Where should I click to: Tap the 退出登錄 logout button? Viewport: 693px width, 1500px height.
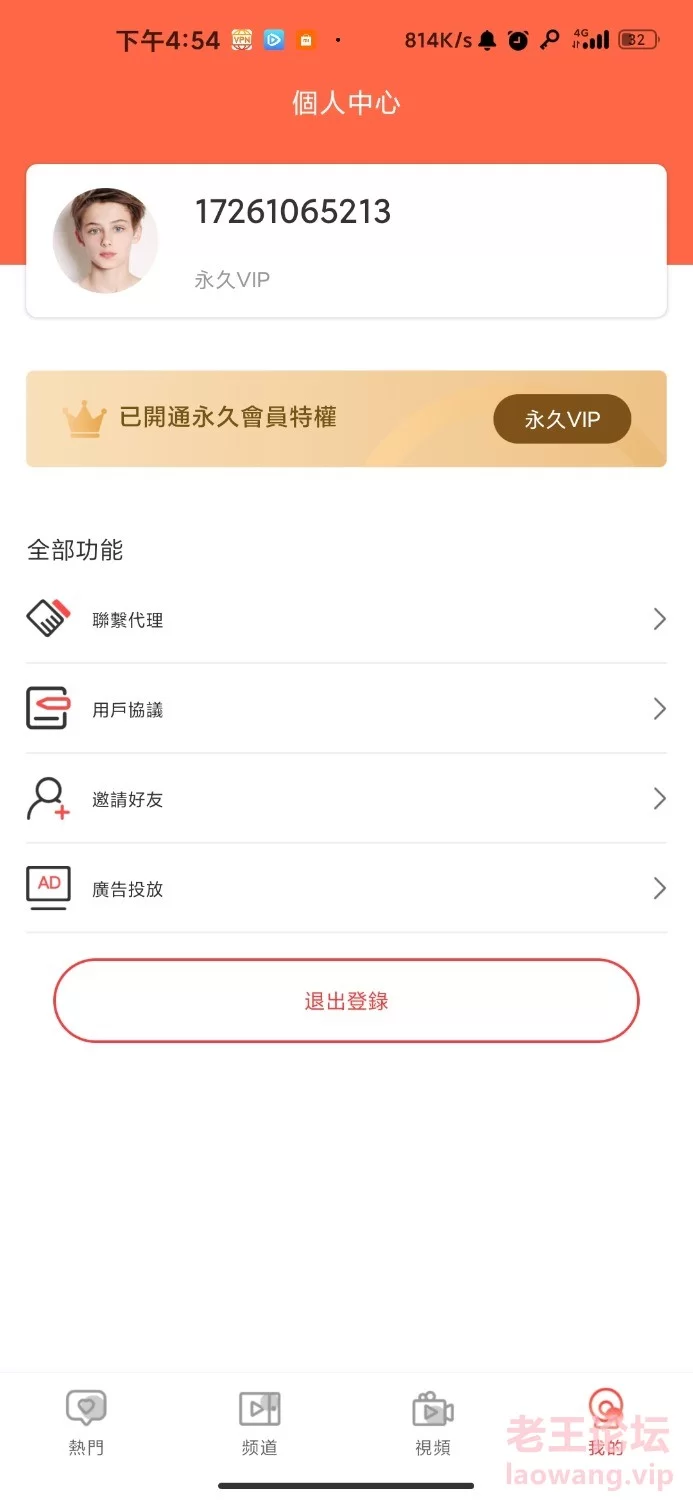pyautogui.click(x=346, y=1001)
